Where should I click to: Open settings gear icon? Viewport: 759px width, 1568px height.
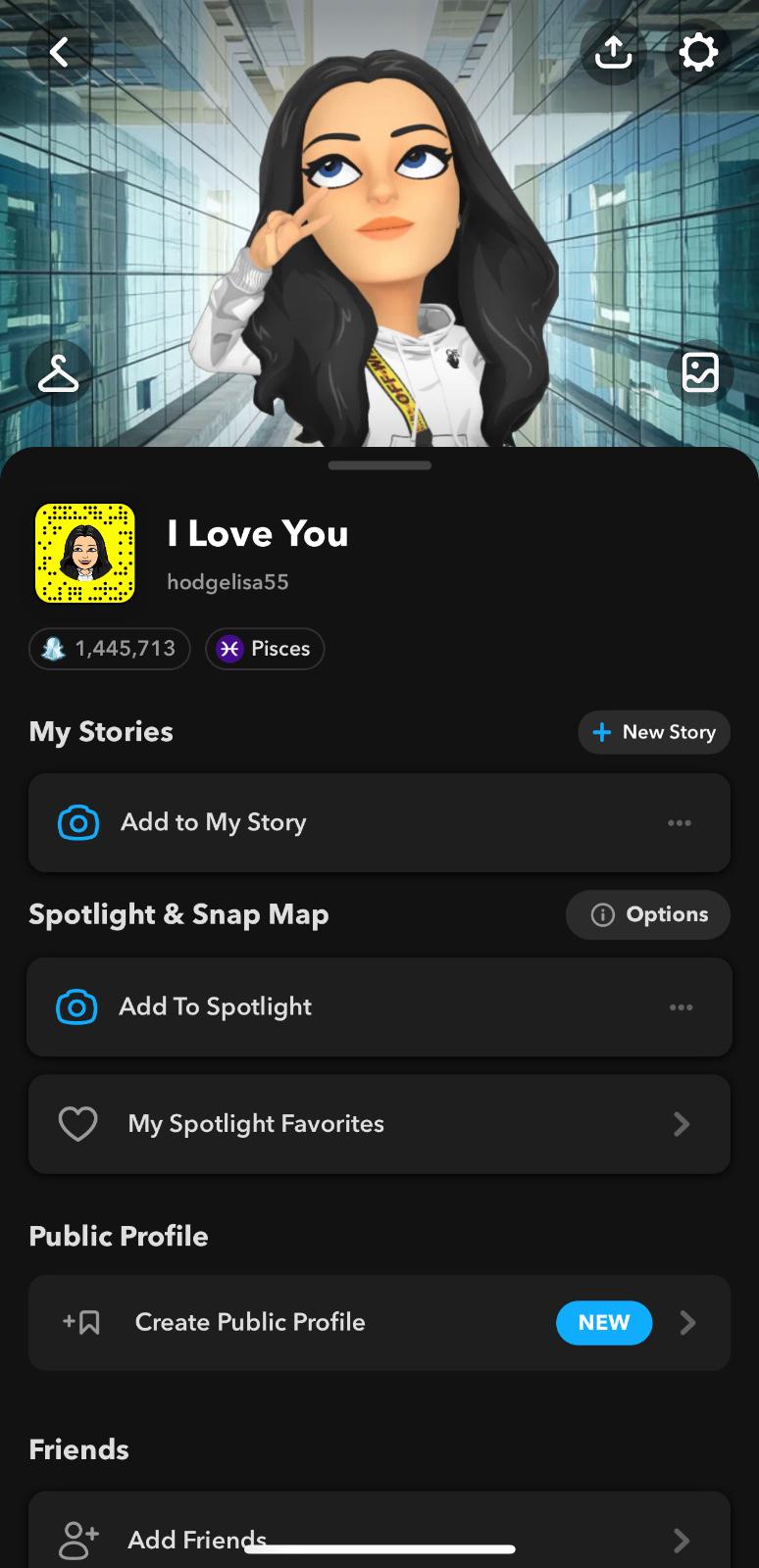(x=698, y=52)
